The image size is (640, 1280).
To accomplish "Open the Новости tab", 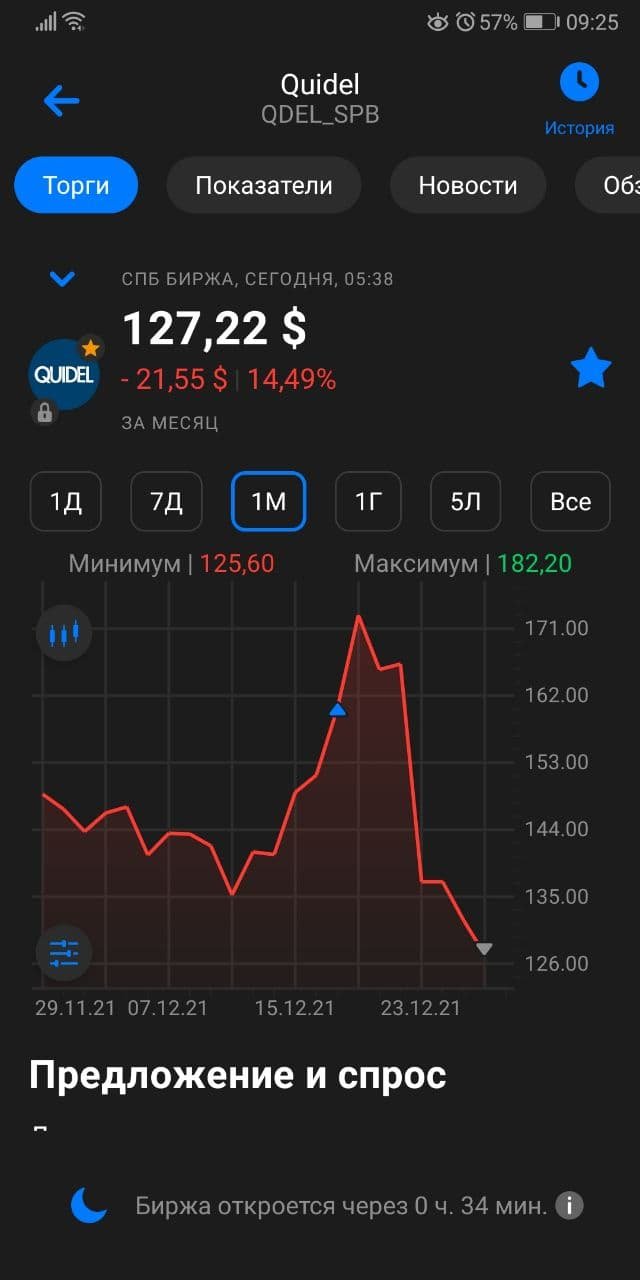I will point(468,185).
